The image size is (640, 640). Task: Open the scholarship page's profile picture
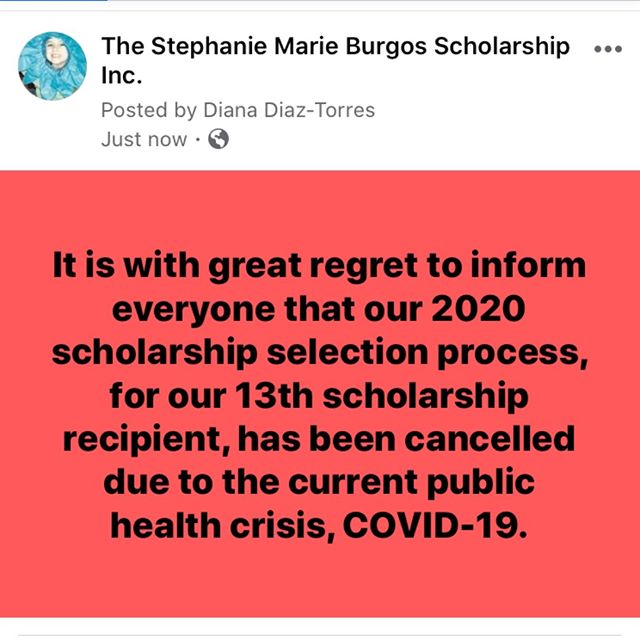(x=52, y=66)
